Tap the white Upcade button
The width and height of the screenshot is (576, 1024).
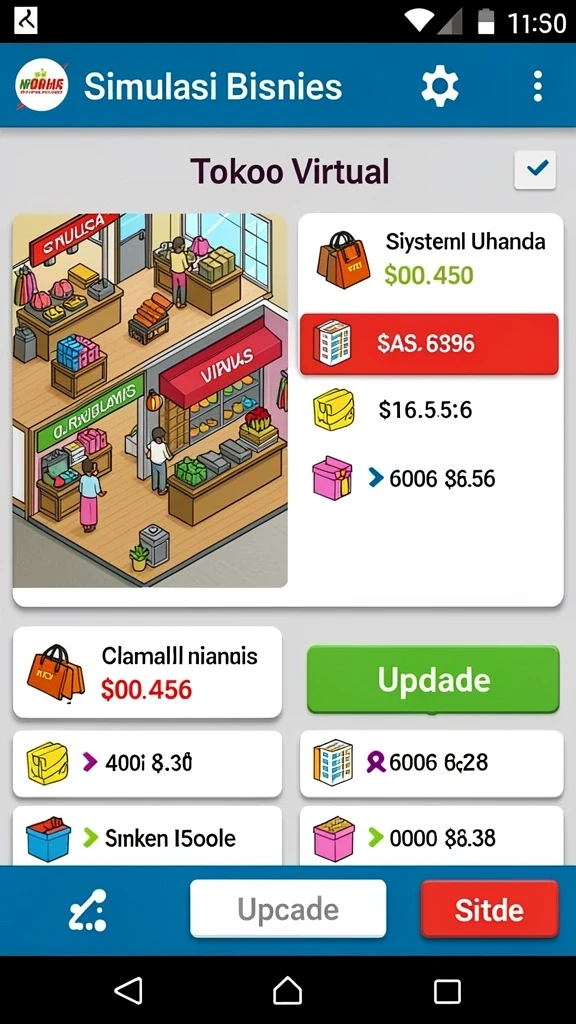[x=288, y=908]
